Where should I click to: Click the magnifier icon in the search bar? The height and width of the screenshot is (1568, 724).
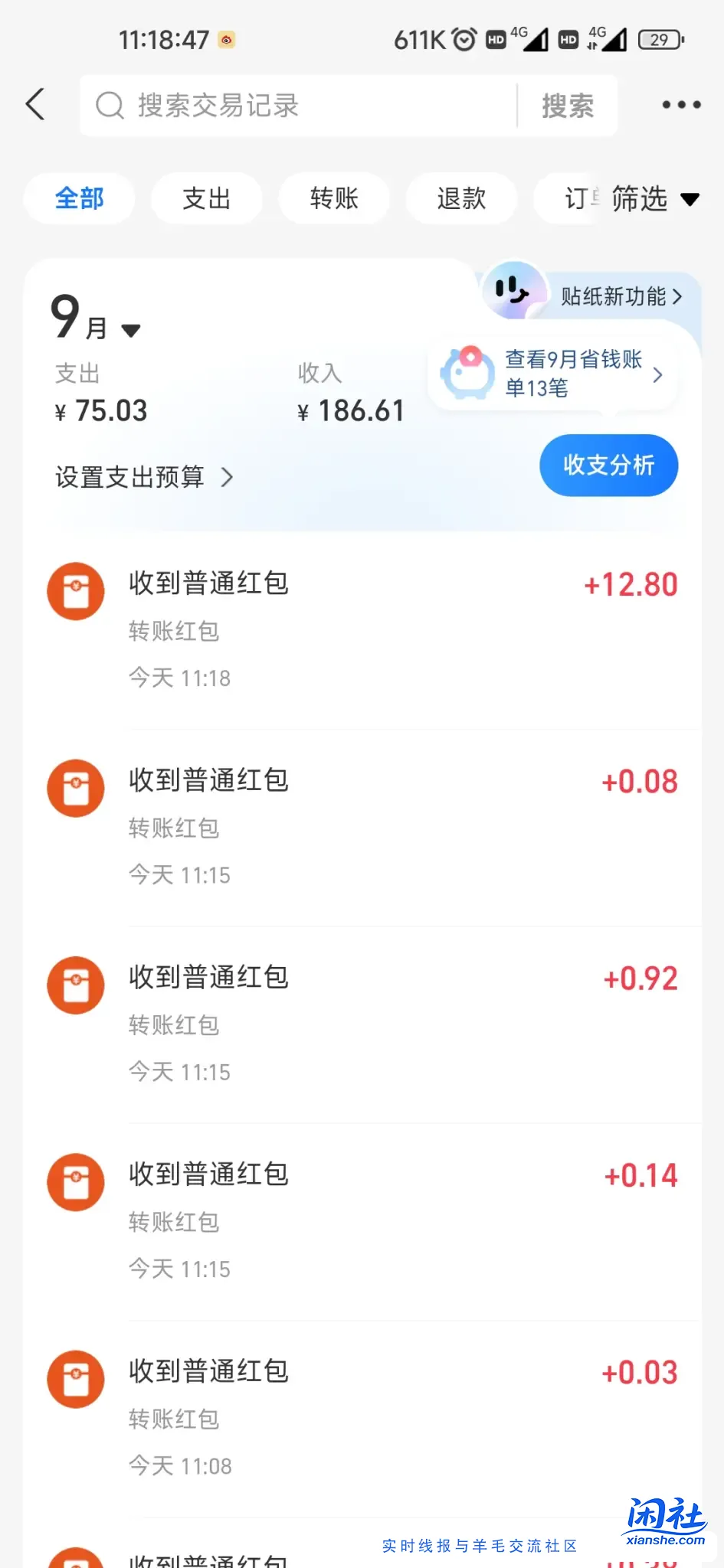[x=110, y=106]
